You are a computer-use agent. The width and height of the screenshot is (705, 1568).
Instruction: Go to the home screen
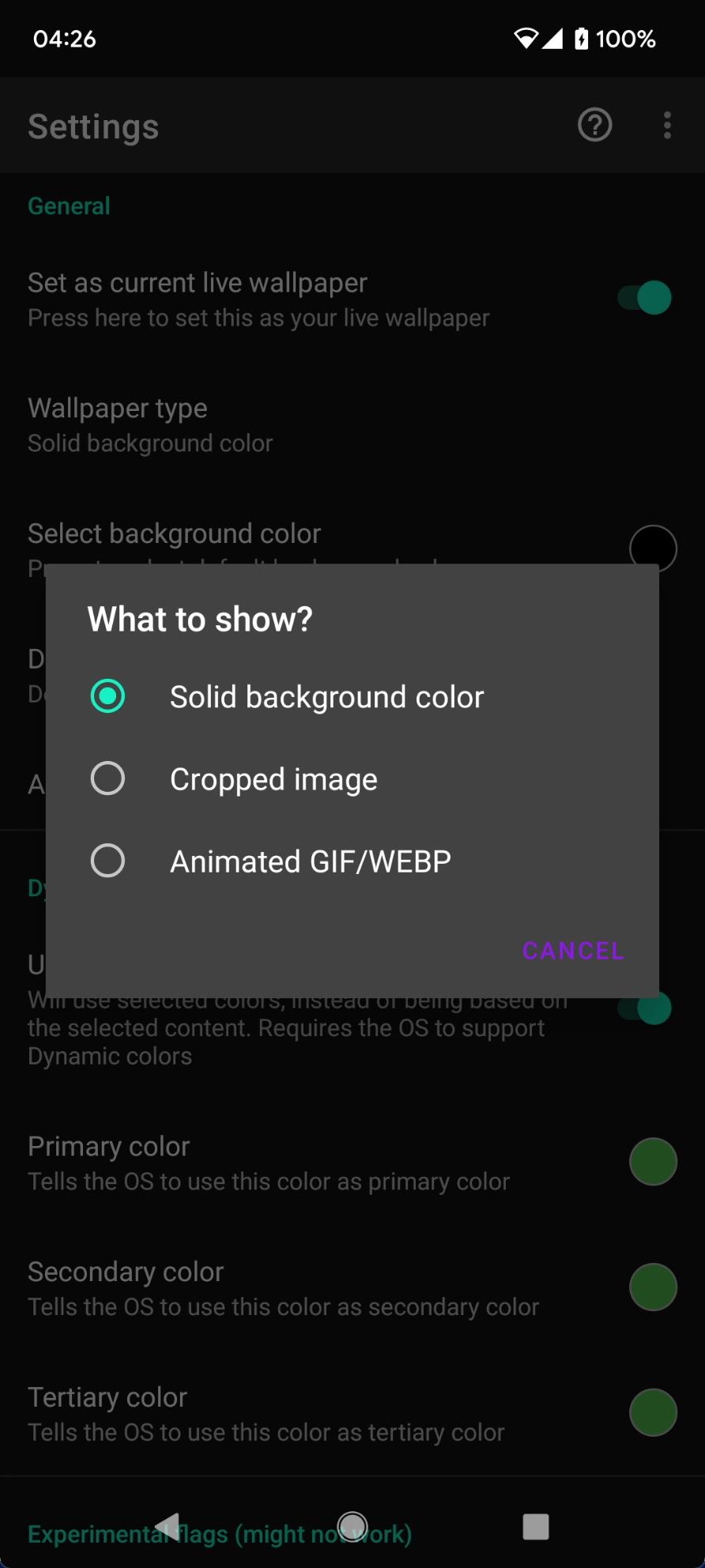352,1526
